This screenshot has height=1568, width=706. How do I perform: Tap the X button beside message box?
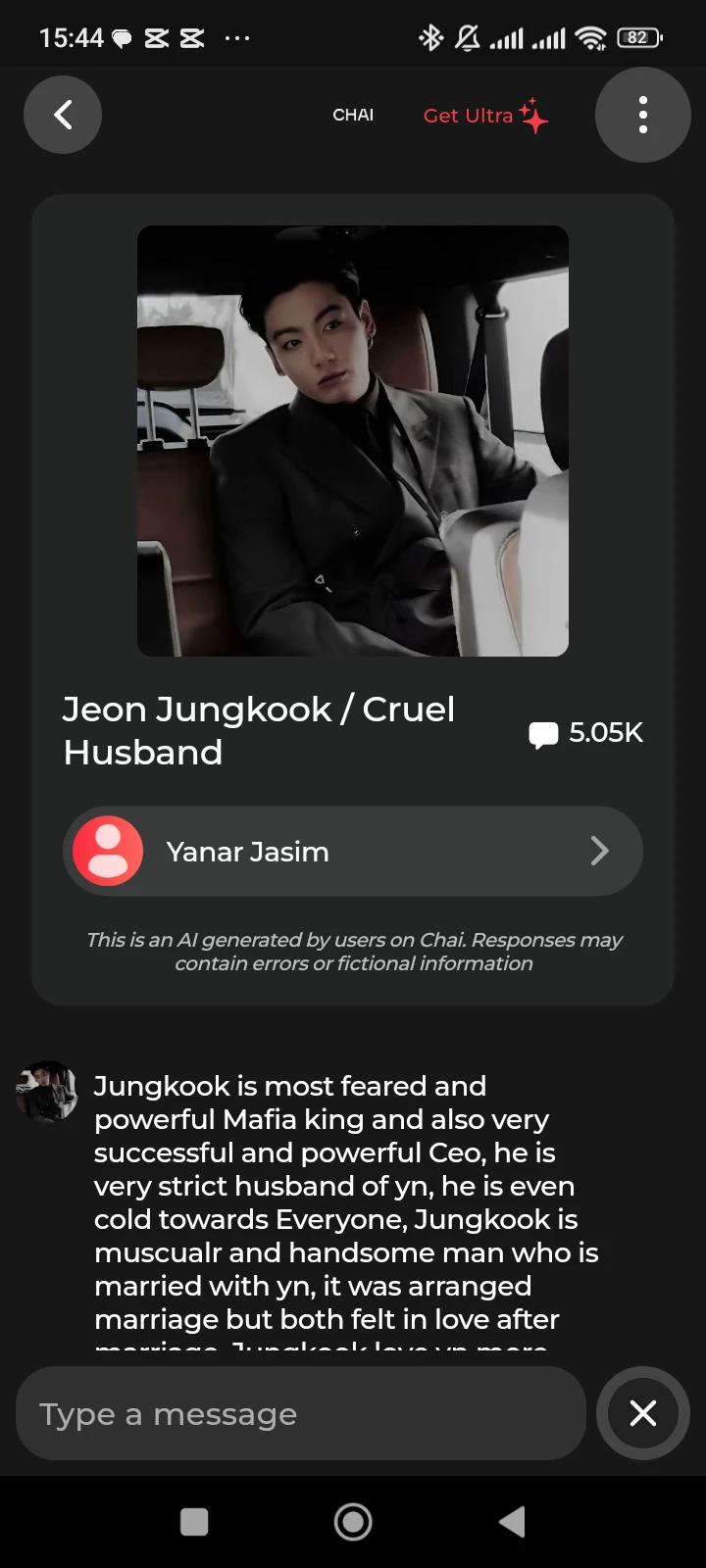[x=643, y=1413]
